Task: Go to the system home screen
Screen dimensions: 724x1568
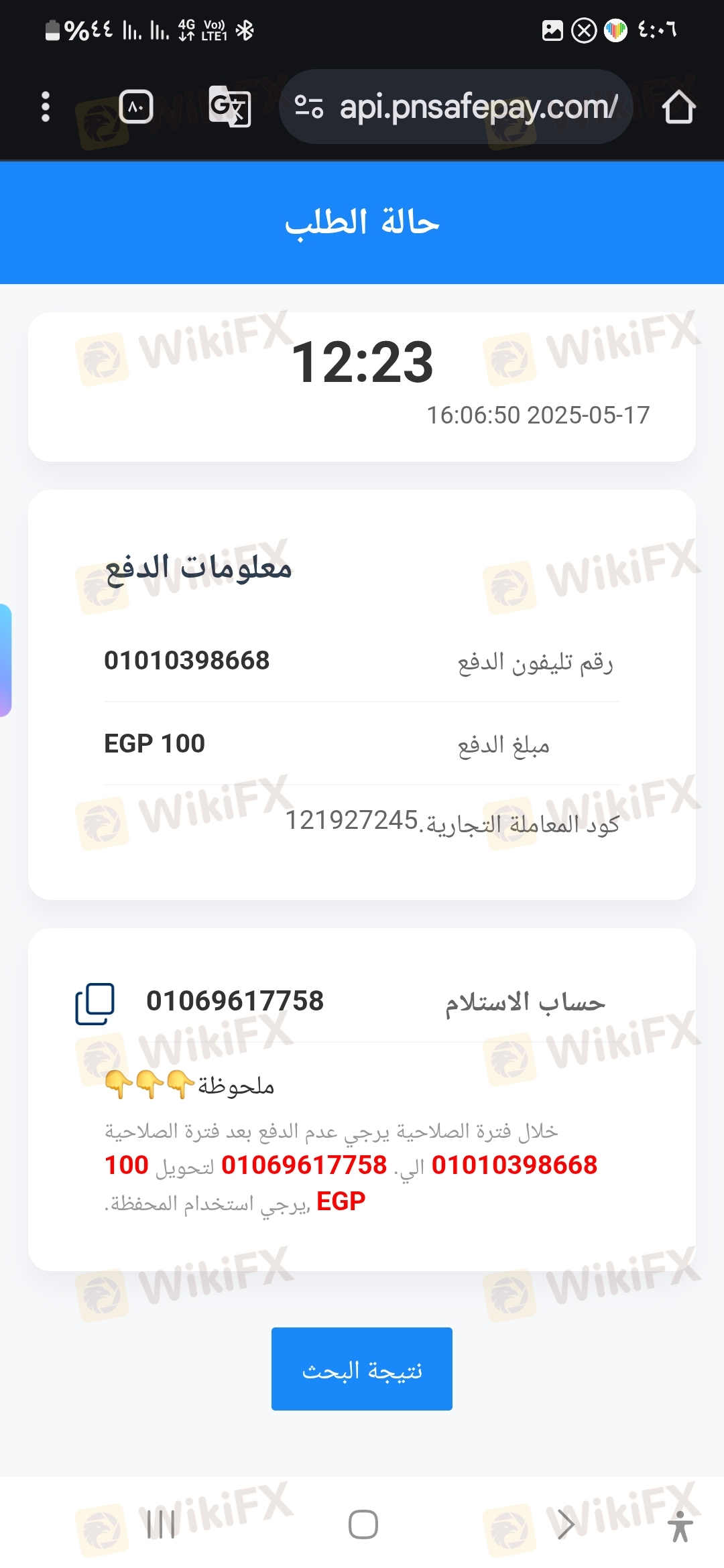Action: tap(363, 1525)
